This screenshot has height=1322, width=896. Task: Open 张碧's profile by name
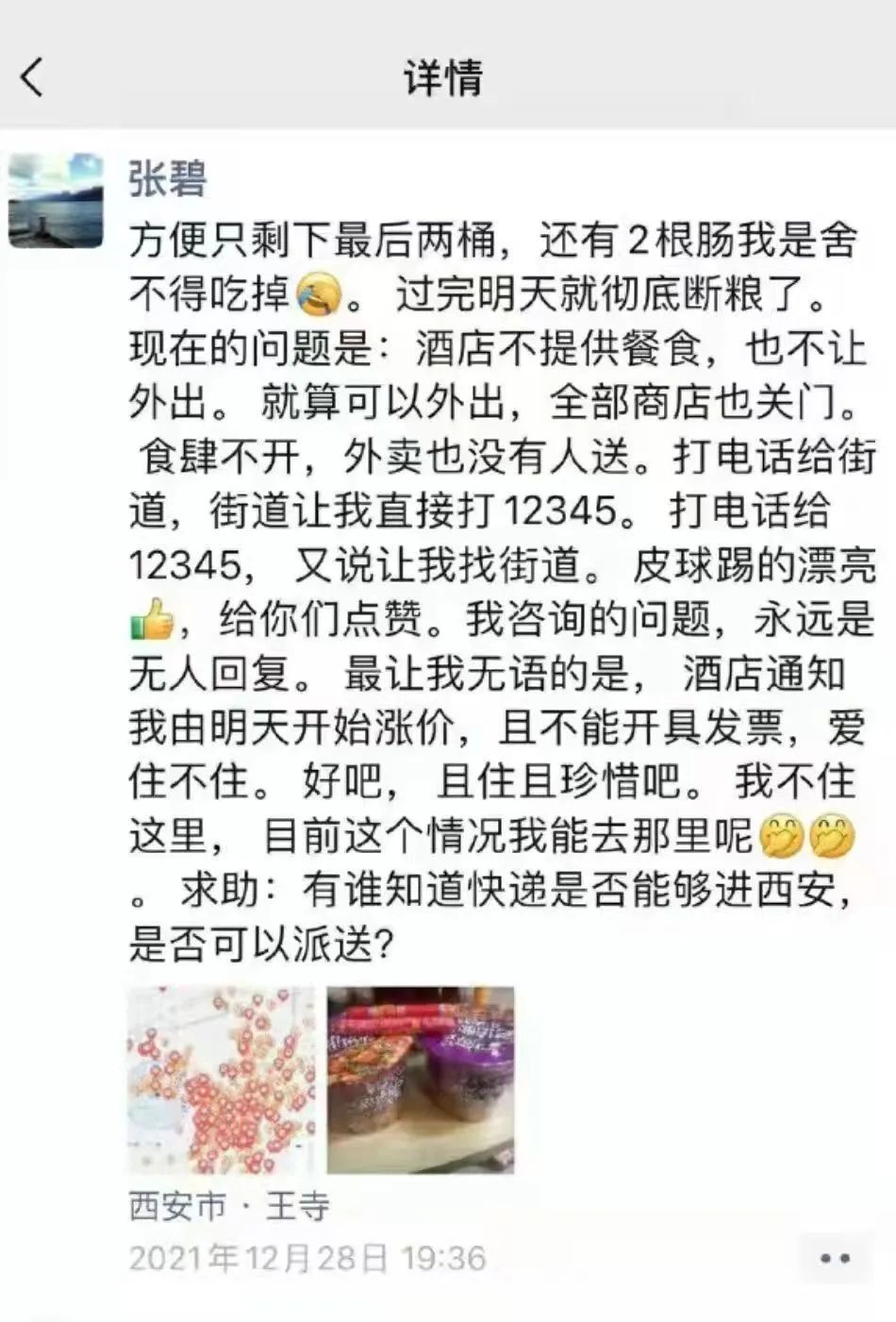pyautogui.click(x=168, y=178)
